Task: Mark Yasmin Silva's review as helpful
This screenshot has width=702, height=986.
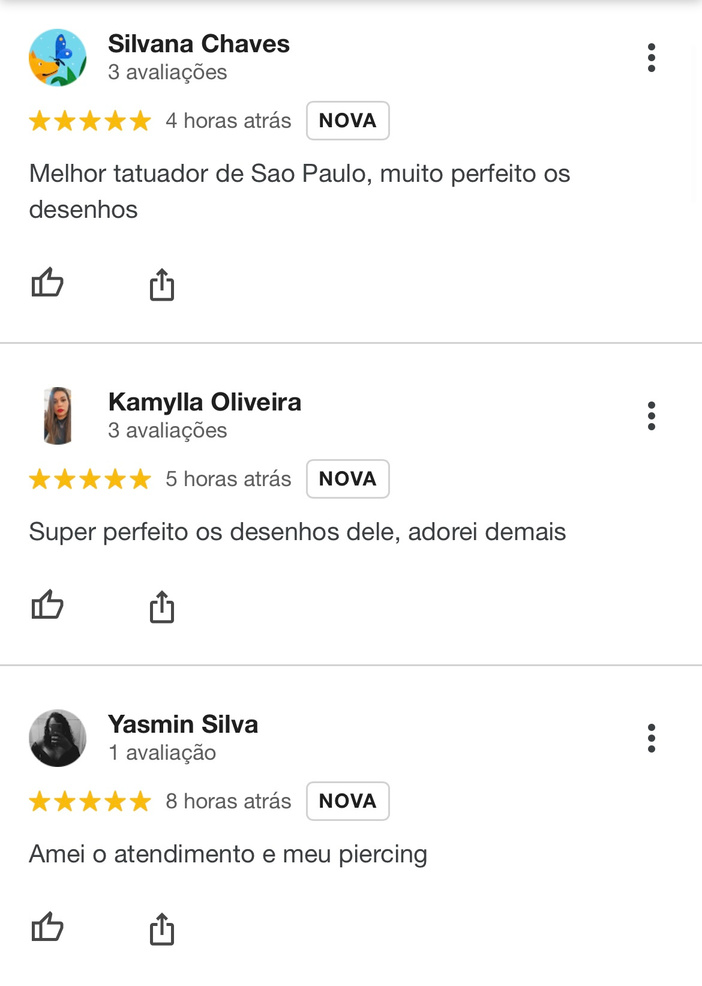Action: click(x=47, y=928)
